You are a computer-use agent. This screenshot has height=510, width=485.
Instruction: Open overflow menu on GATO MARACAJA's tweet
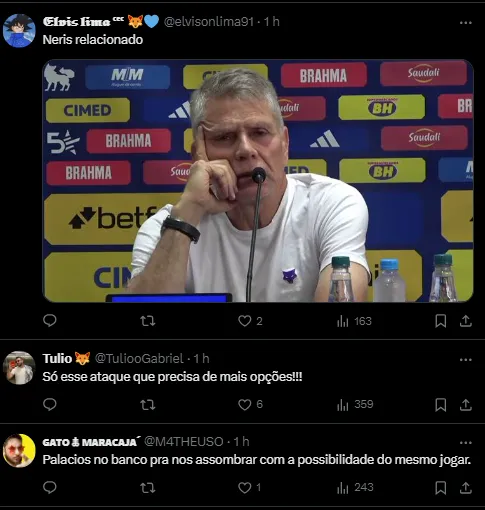click(465, 443)
